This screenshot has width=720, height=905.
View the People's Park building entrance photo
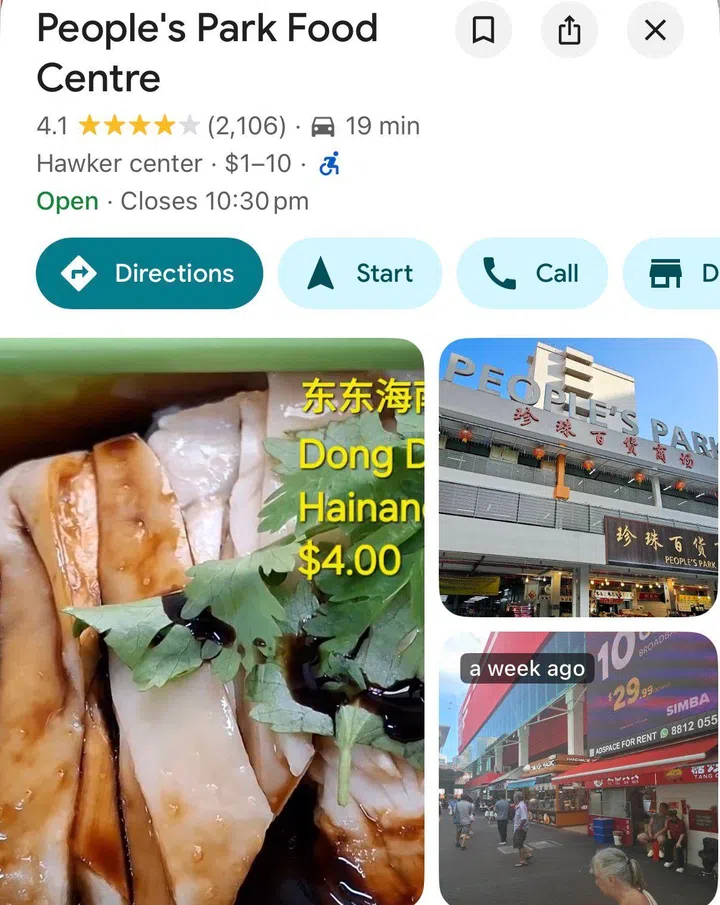click(578, 477)
